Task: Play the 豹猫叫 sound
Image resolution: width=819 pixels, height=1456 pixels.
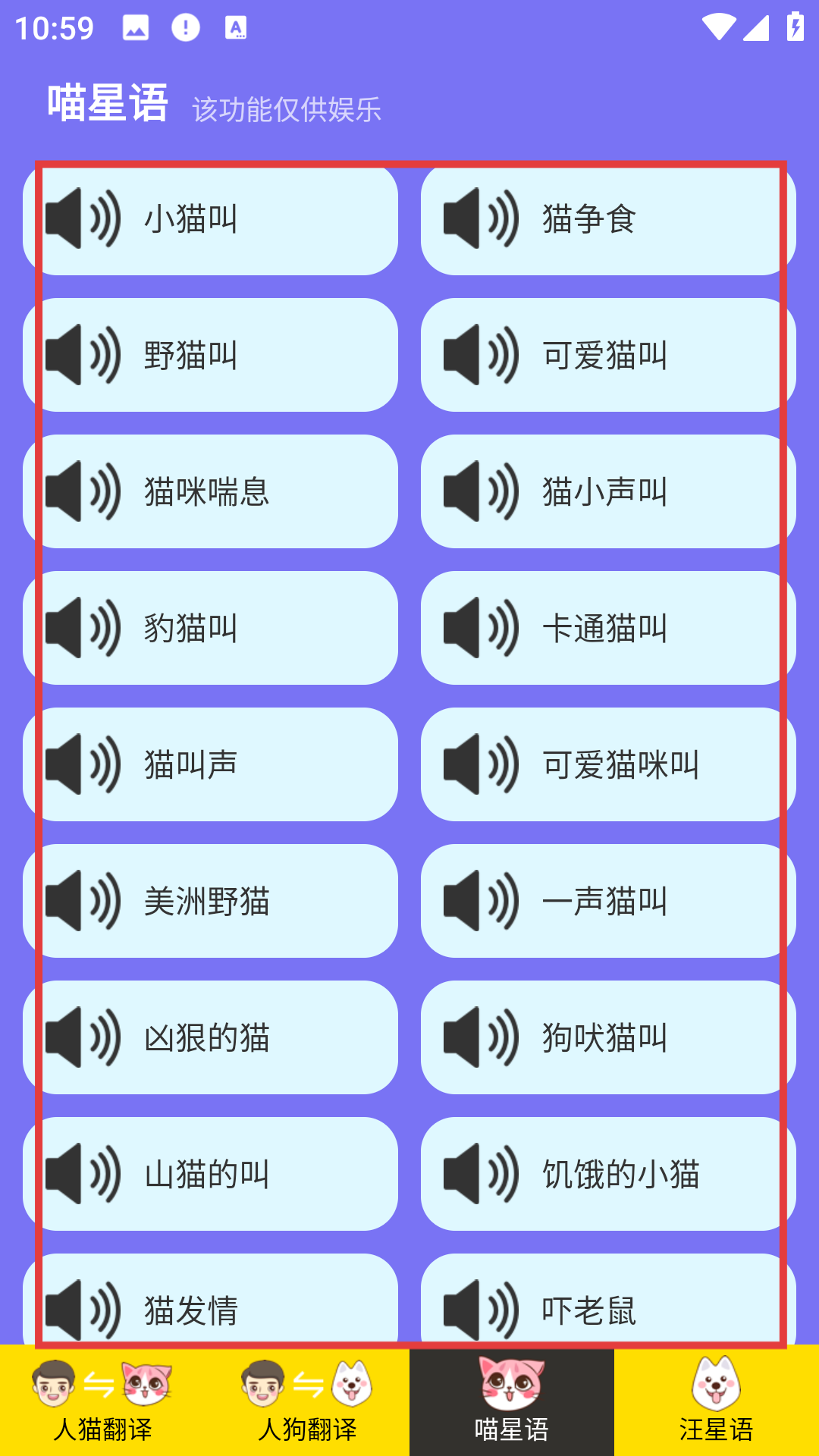Action: click(211, 629)
